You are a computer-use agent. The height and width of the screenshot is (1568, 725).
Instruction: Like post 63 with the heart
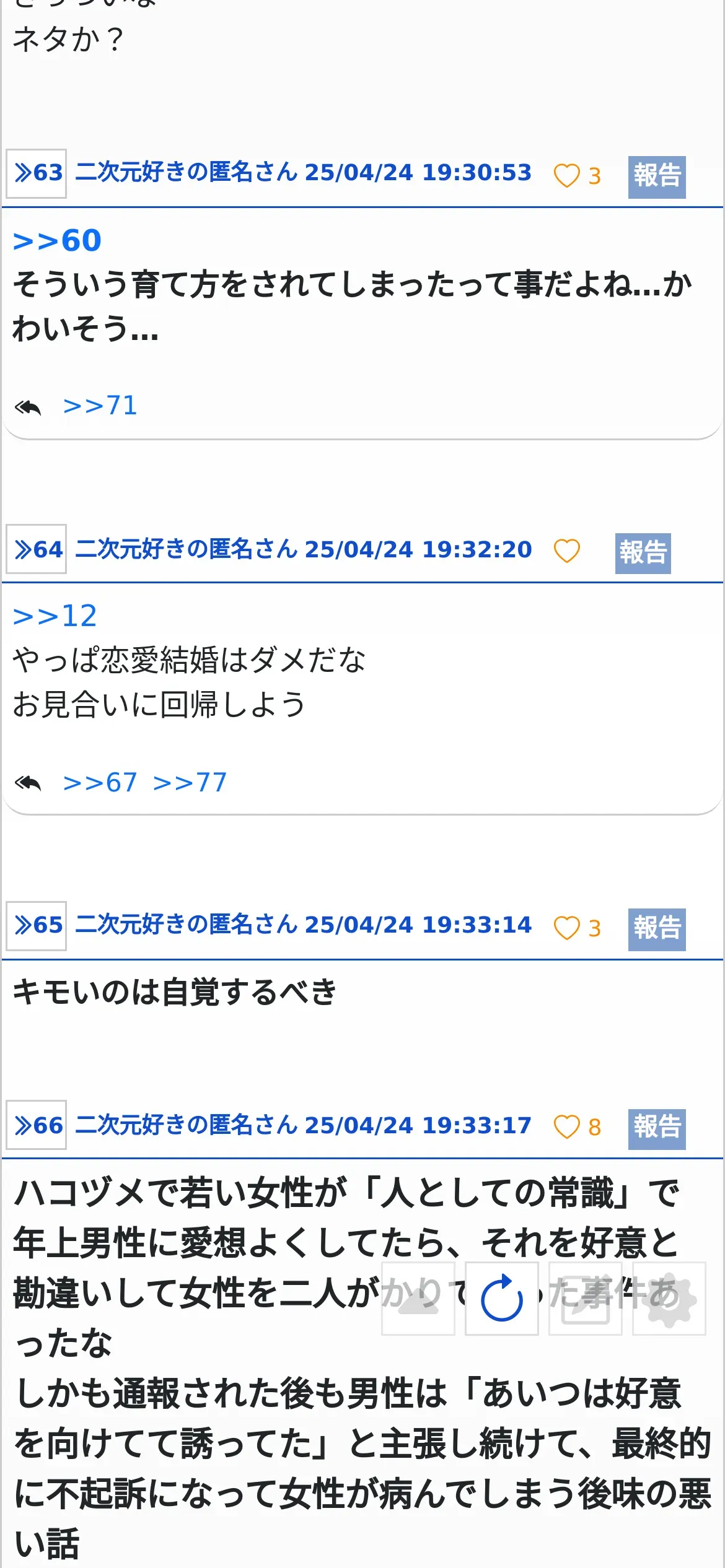566,176
